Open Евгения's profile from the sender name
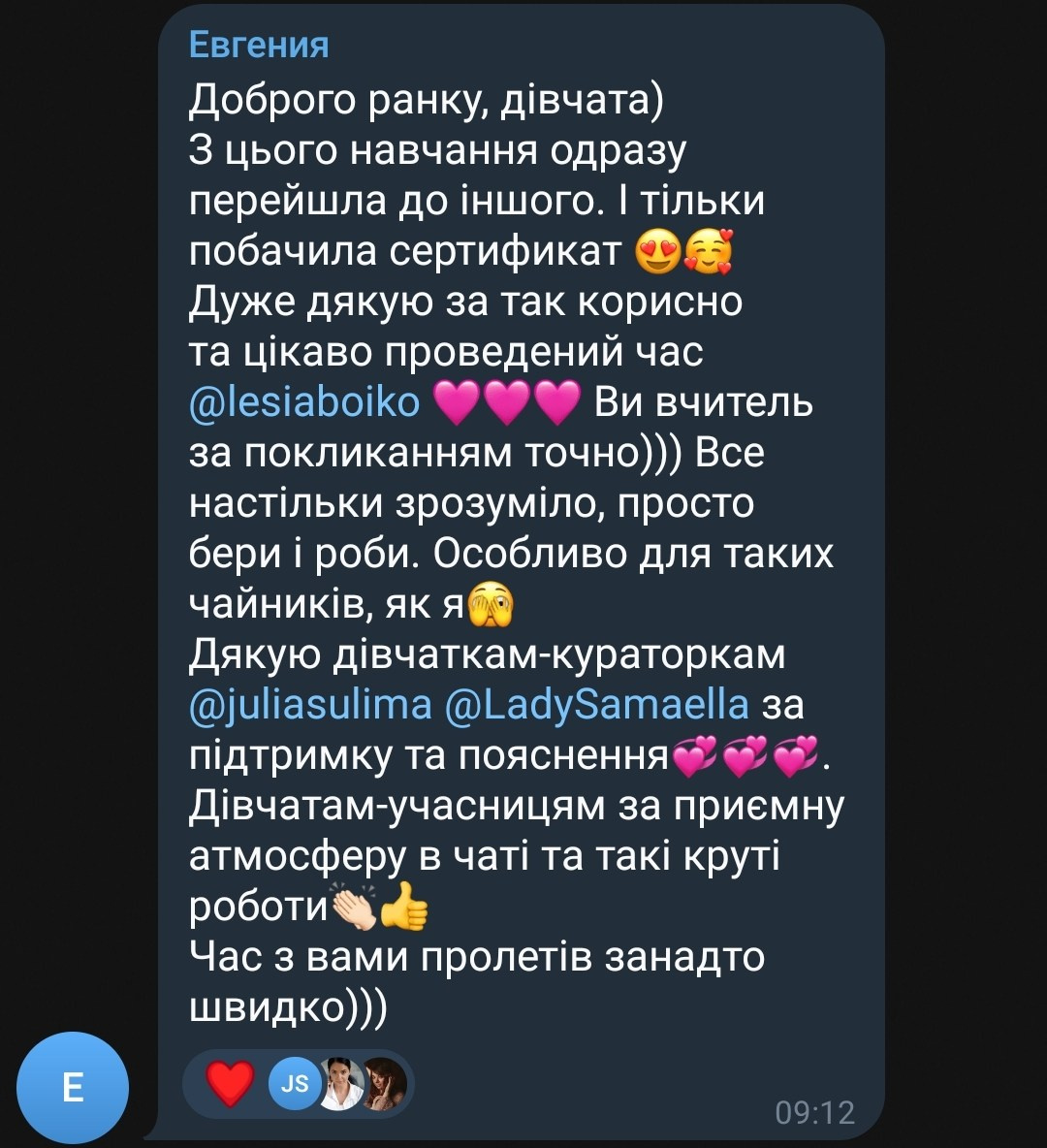The height and width of the screenshot is (1148, 1047). click(258, 45)
